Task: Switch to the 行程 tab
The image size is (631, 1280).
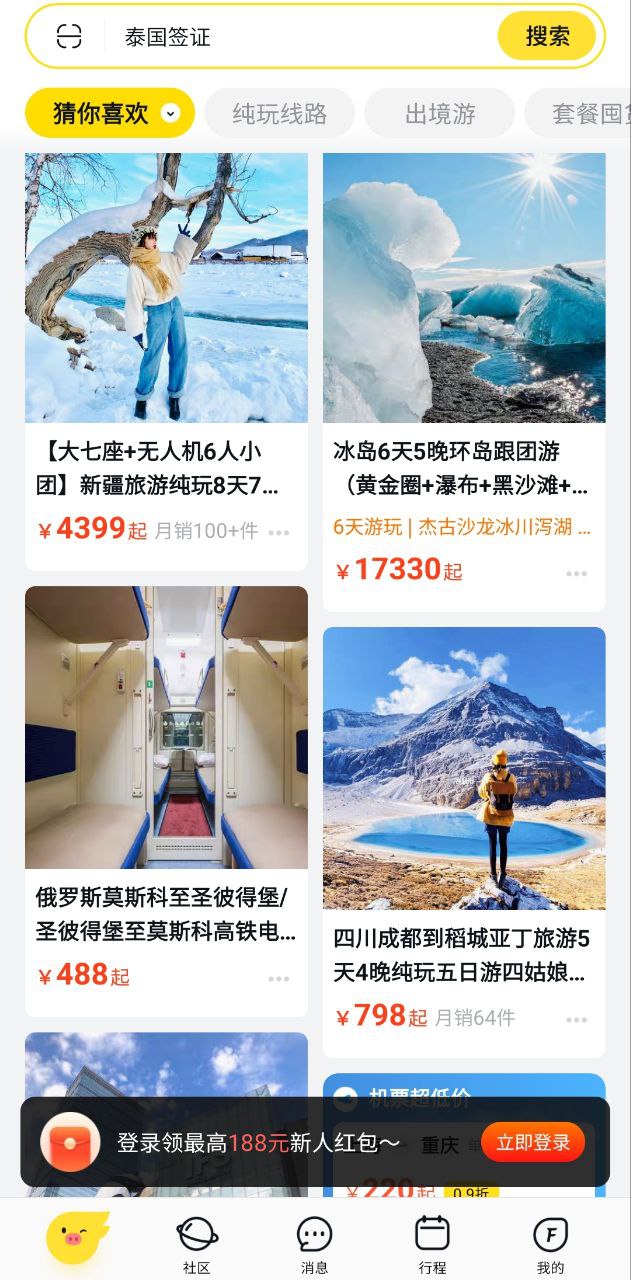Action: point(433,1243)
